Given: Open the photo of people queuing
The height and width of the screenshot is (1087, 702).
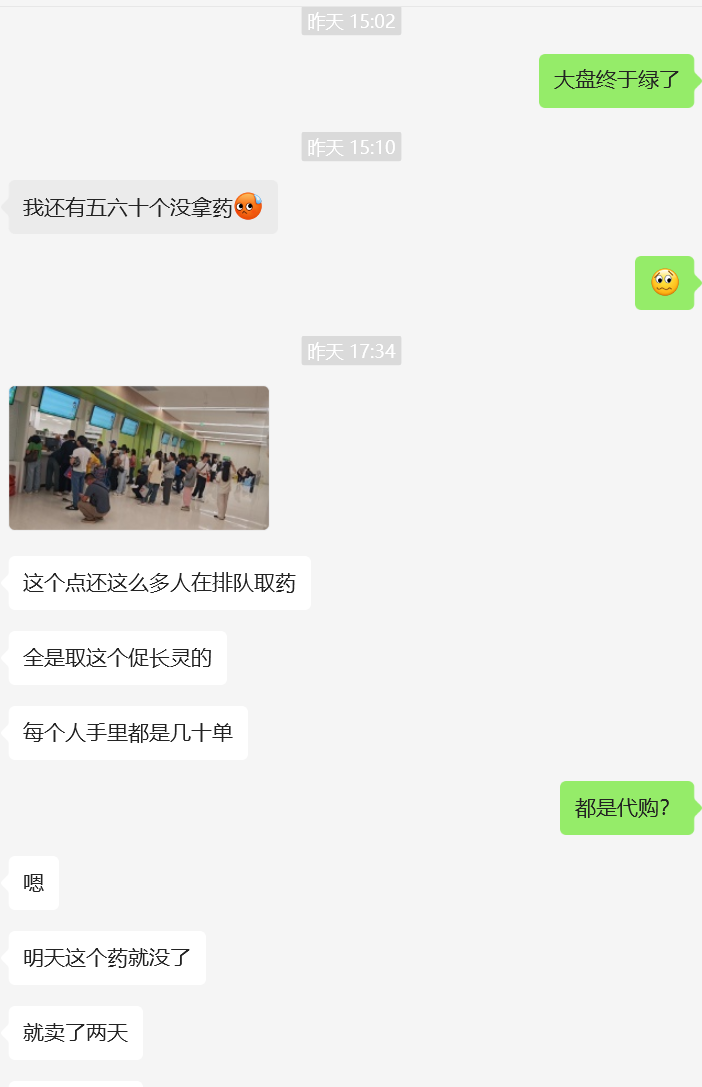Looking at the screenshot, I should (x=139, y=458).
